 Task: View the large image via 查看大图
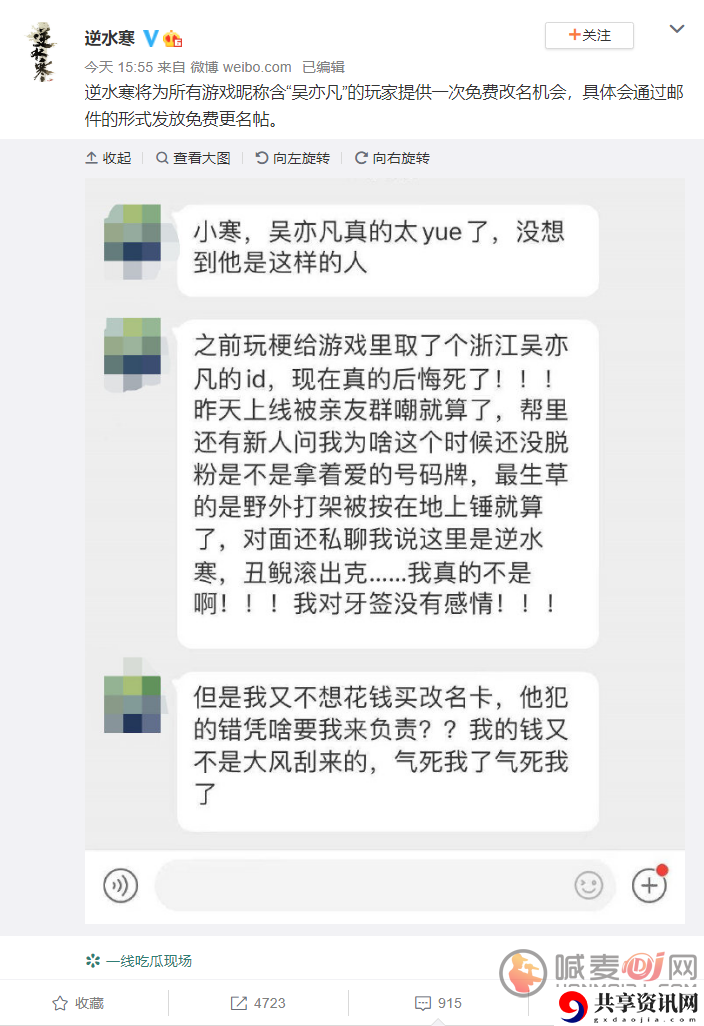pos(193,158)
